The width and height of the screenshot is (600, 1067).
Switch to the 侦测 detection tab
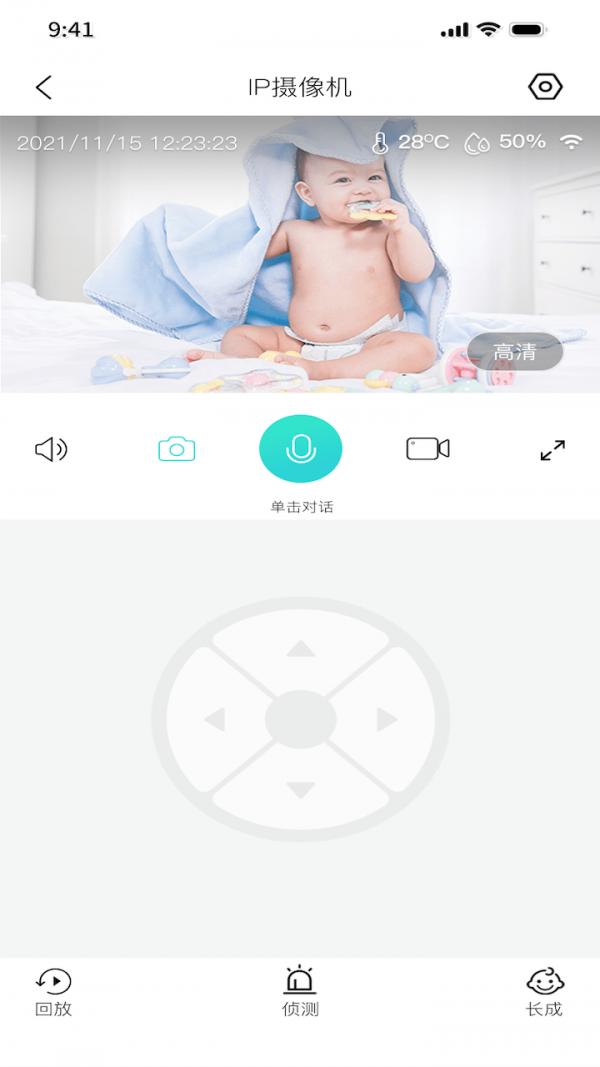click(300, 992)
